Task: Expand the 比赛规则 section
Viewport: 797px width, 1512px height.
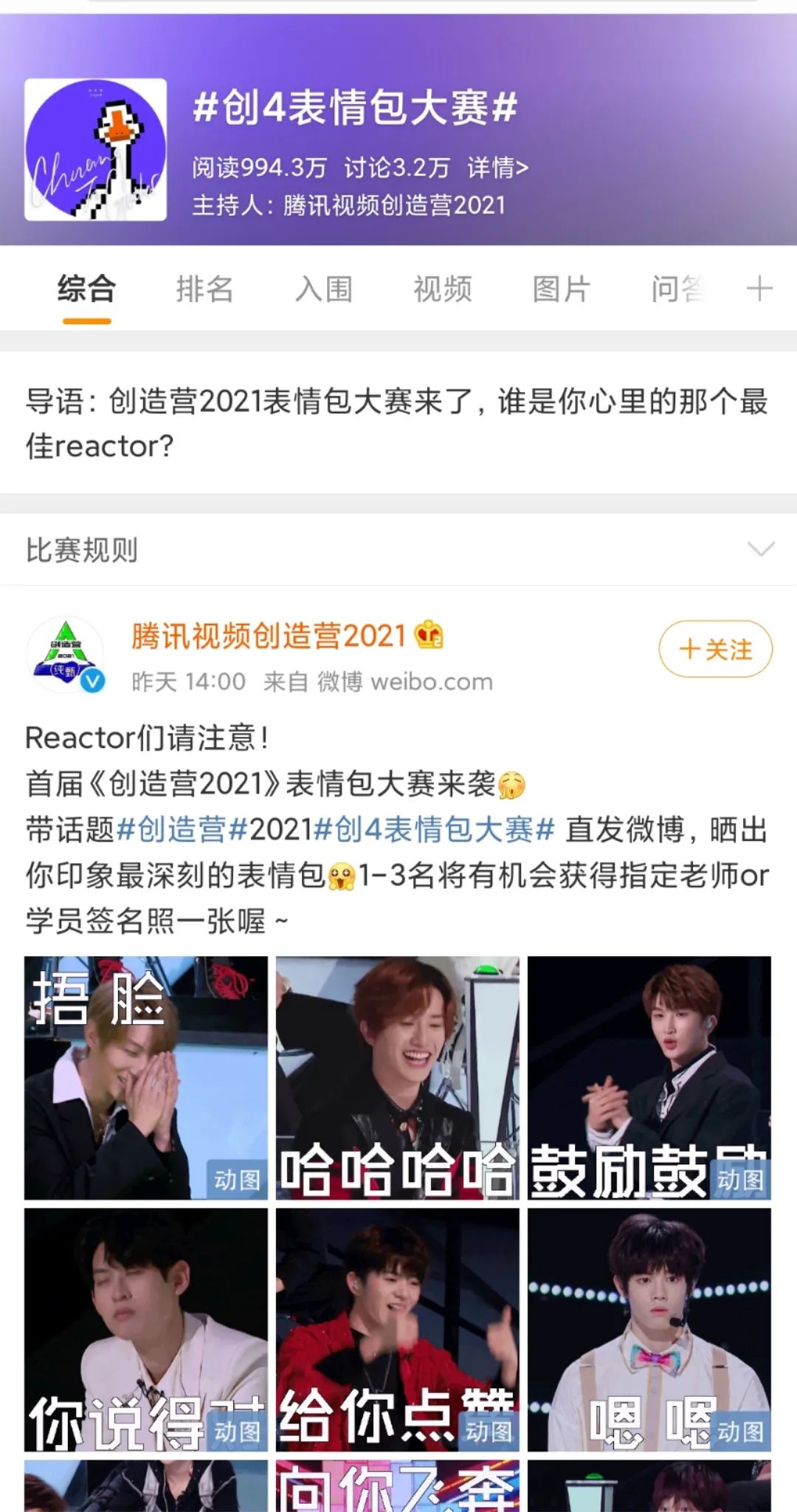Action: pyautogui.click(x=760, y=549)
